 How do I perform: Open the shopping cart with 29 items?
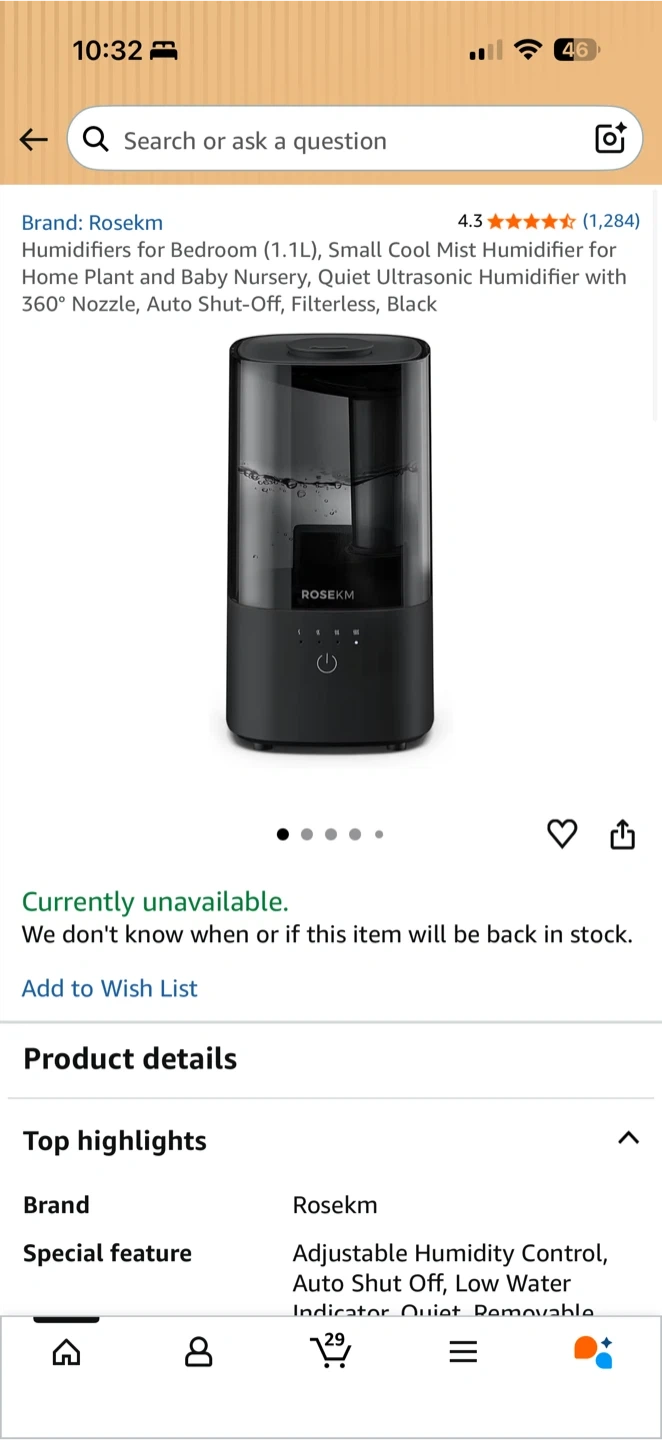click(x=331, y=1351)
